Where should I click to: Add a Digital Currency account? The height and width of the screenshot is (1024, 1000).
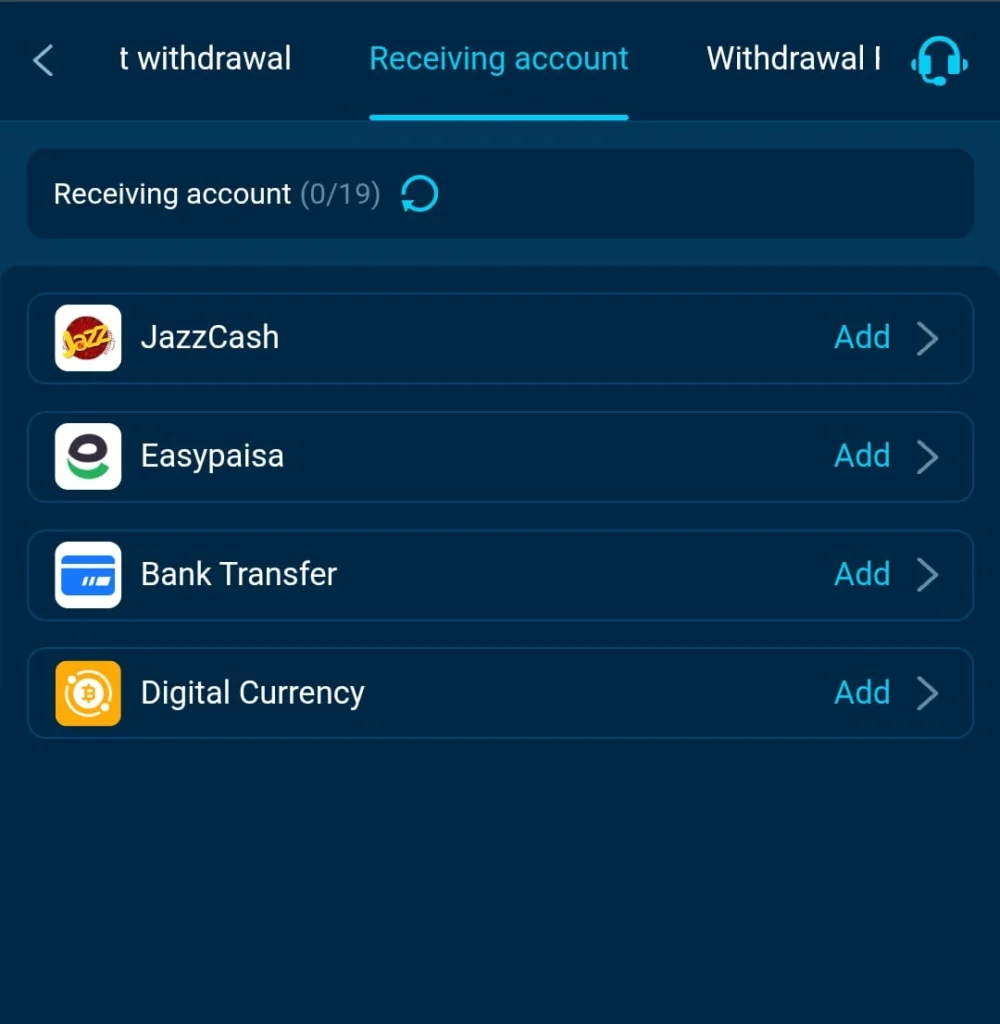862,693
